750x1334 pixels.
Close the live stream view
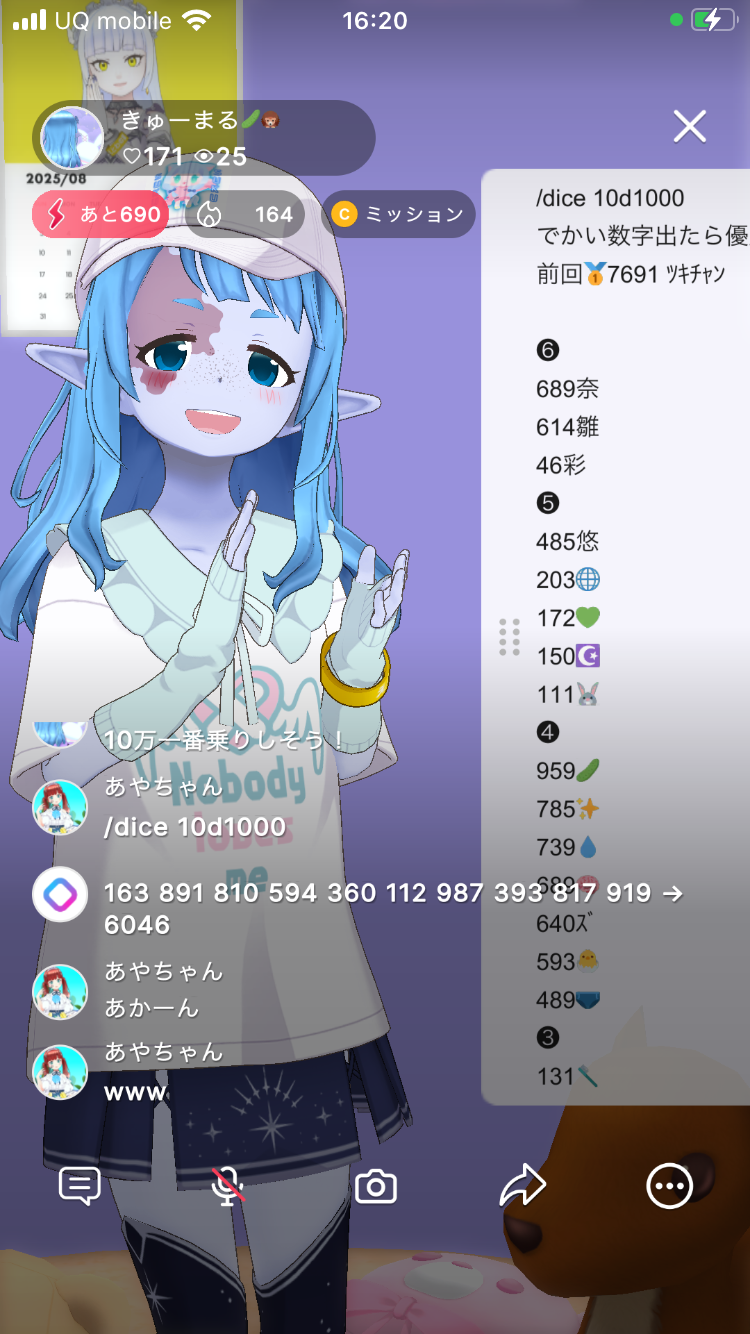click(x=690, y=126)
